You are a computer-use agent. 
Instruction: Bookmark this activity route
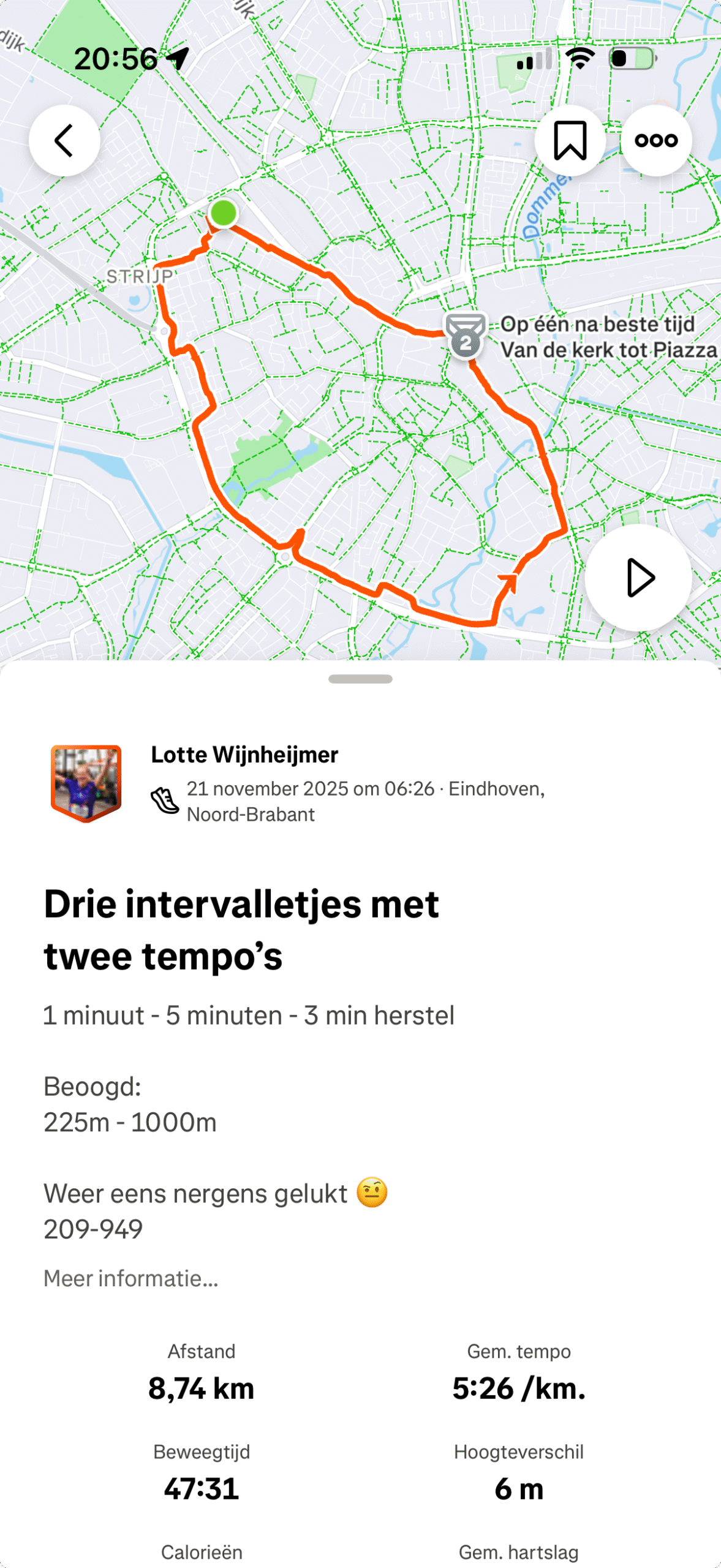pos(570,141)
